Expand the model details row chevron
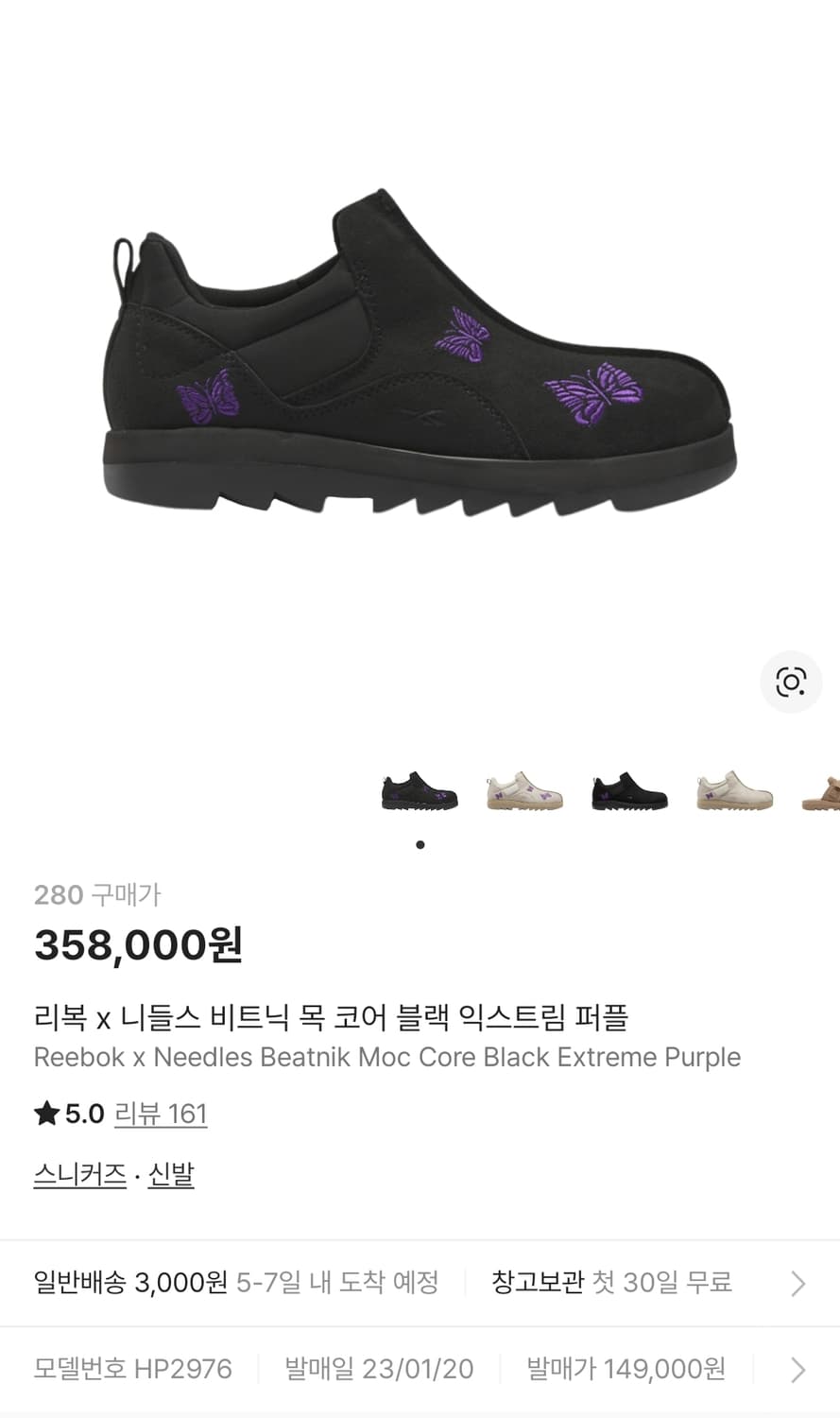Viewport: 840px width, 1418px height. click(x=797, y=1368)
